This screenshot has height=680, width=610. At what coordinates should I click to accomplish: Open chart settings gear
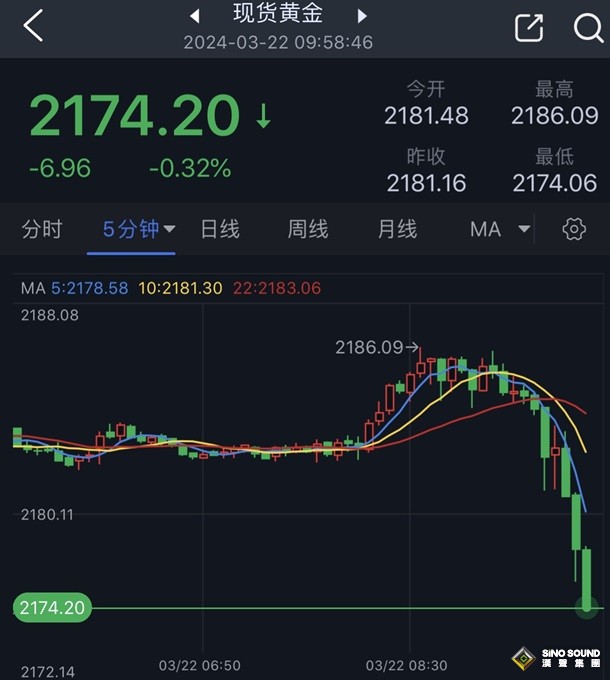(x=574, y=230)
